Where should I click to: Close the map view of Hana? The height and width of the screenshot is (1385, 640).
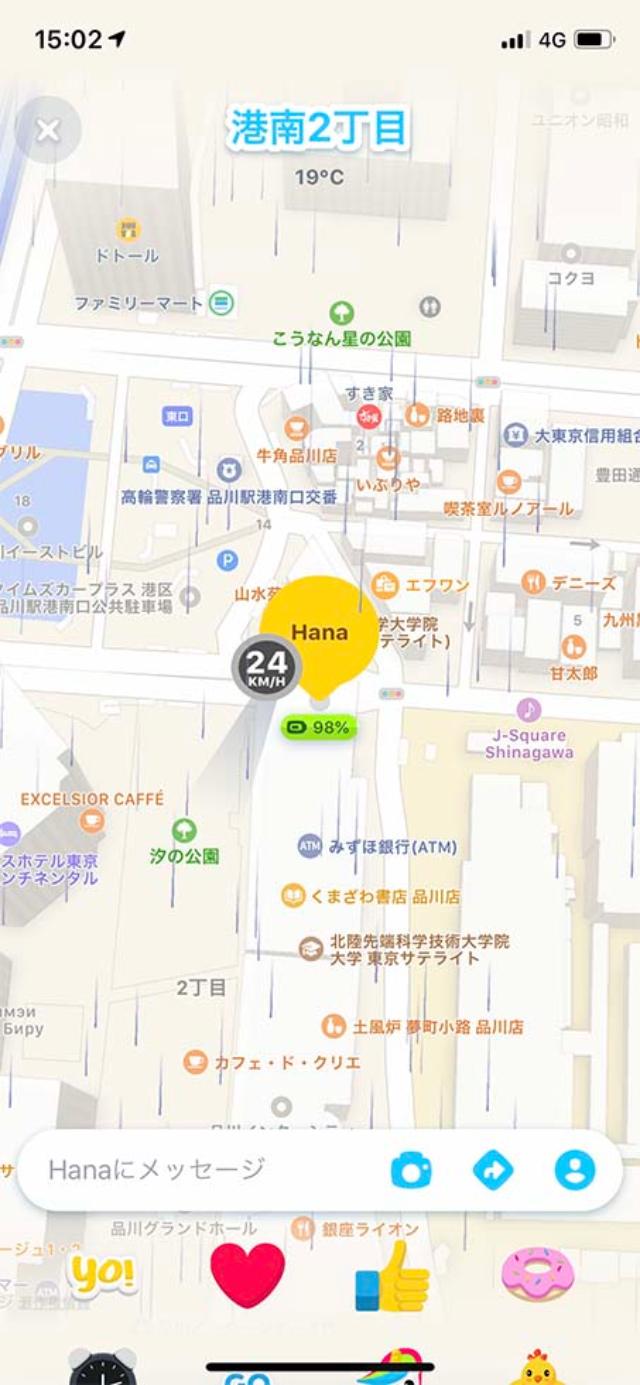point(48,130)
